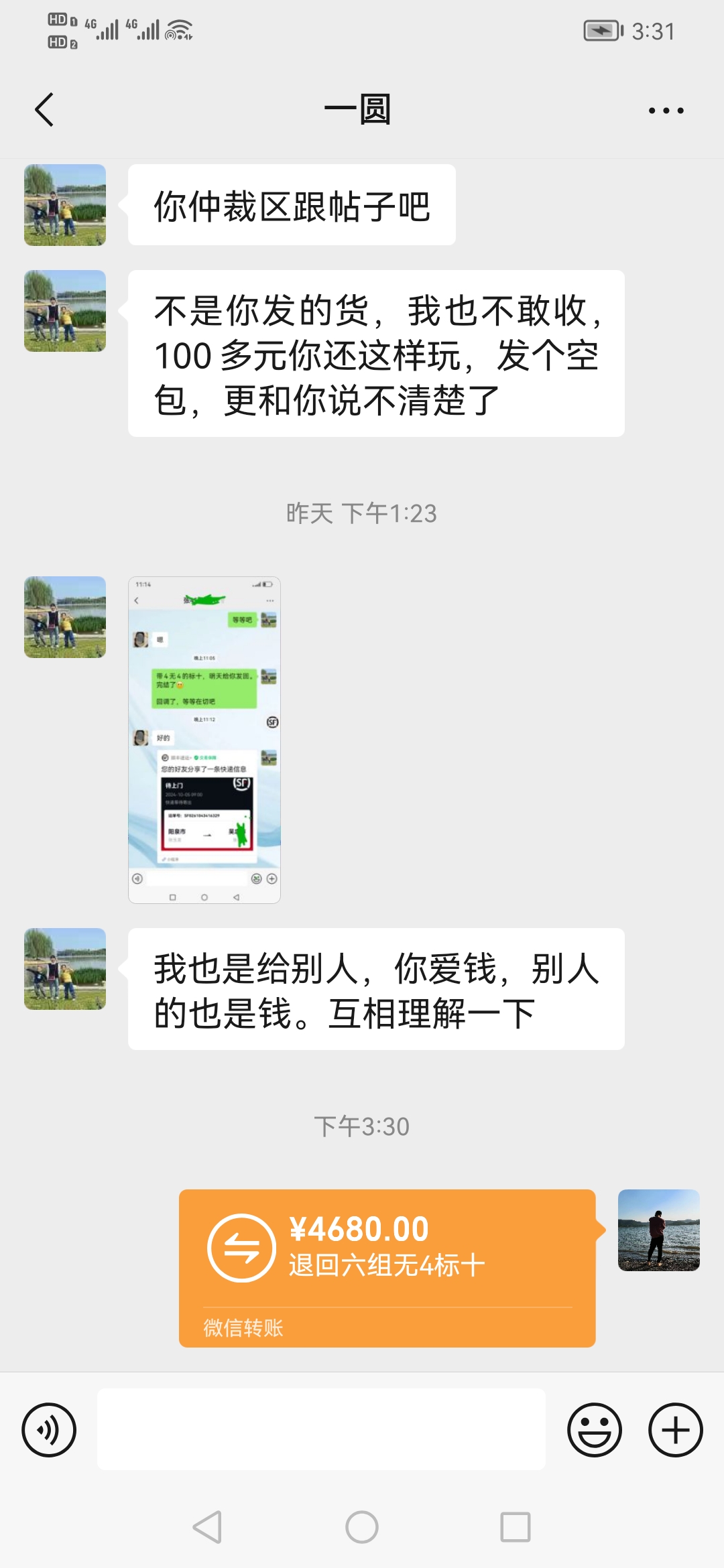Image resolution: width=724 pixels, height=1568 pixels.
Task: Open the ¥4680.00 WeChat transfer message
Action: pos(387,1268)
